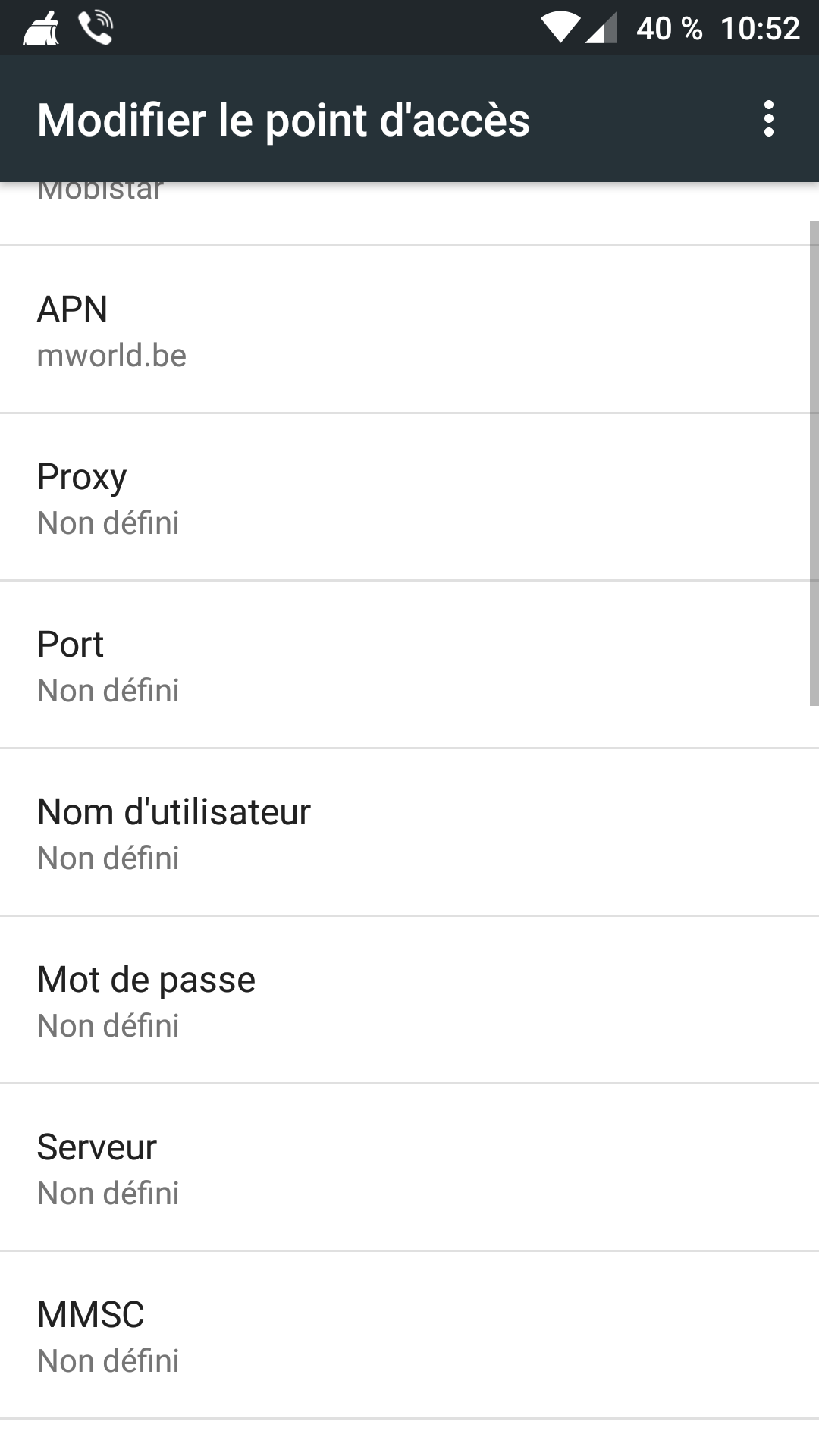Edit the APN setting mworld.be
819x1456 pixels.
409,330
